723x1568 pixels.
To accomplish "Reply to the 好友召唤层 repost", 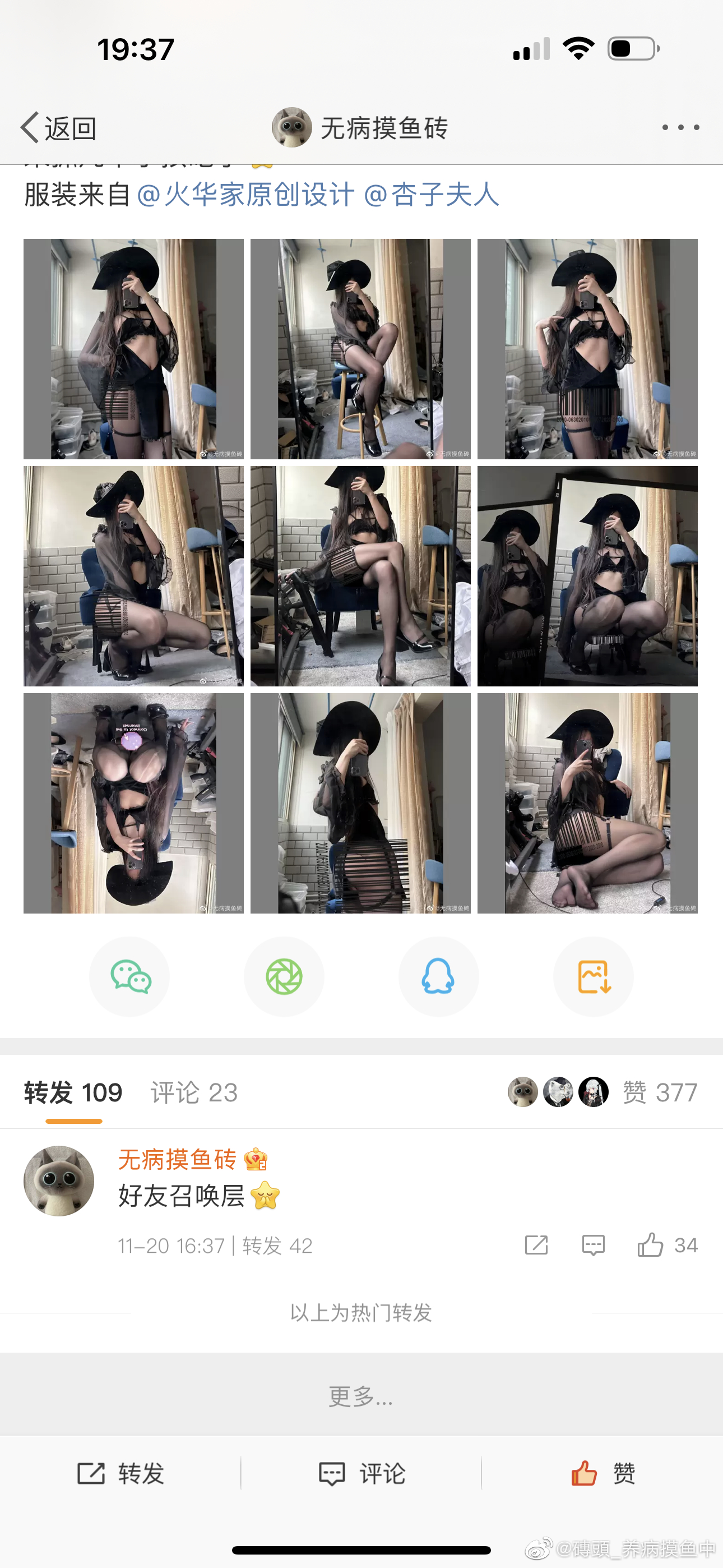I will point(594,1246).
